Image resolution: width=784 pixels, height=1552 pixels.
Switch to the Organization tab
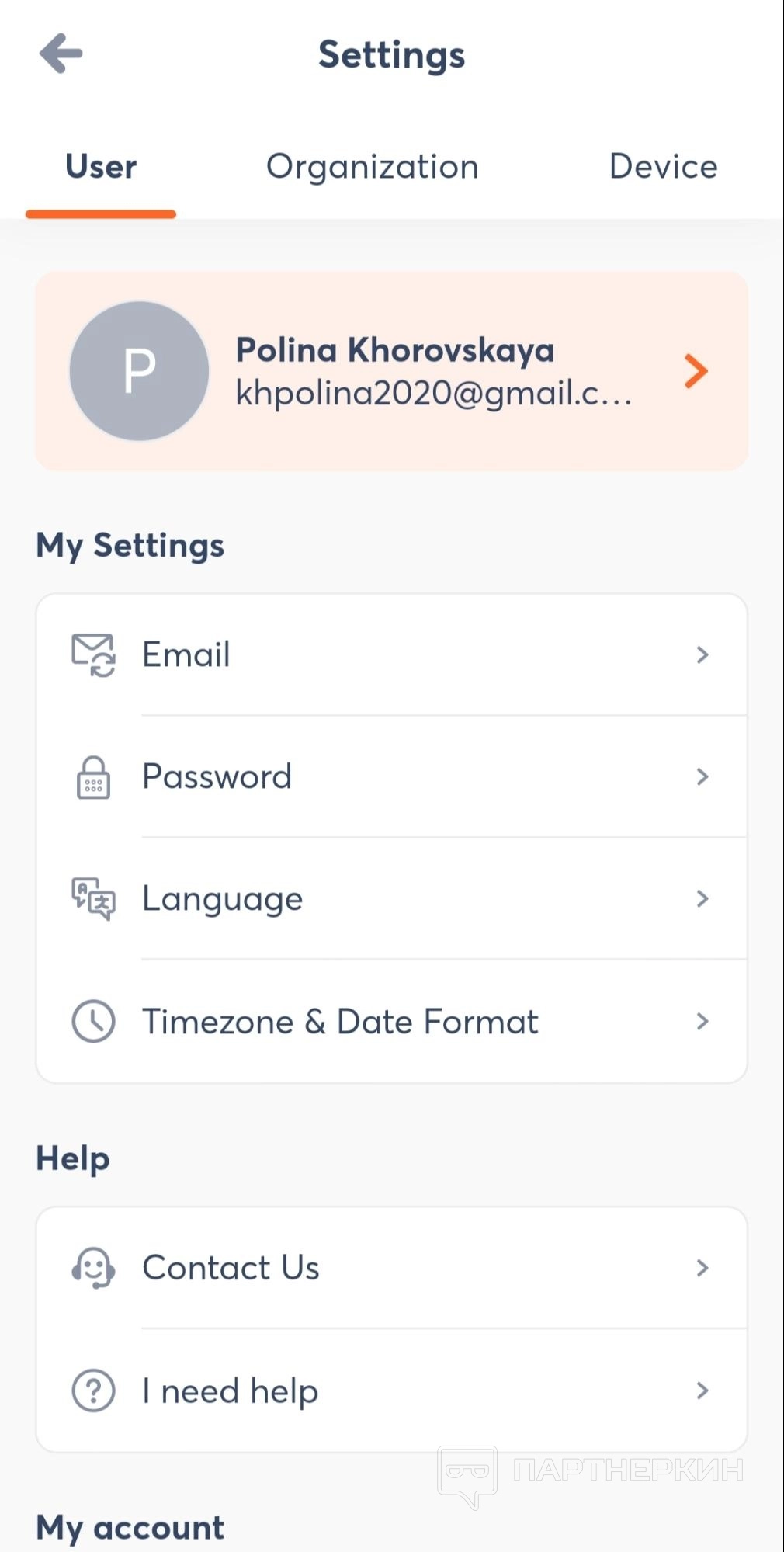coord(373,167)
